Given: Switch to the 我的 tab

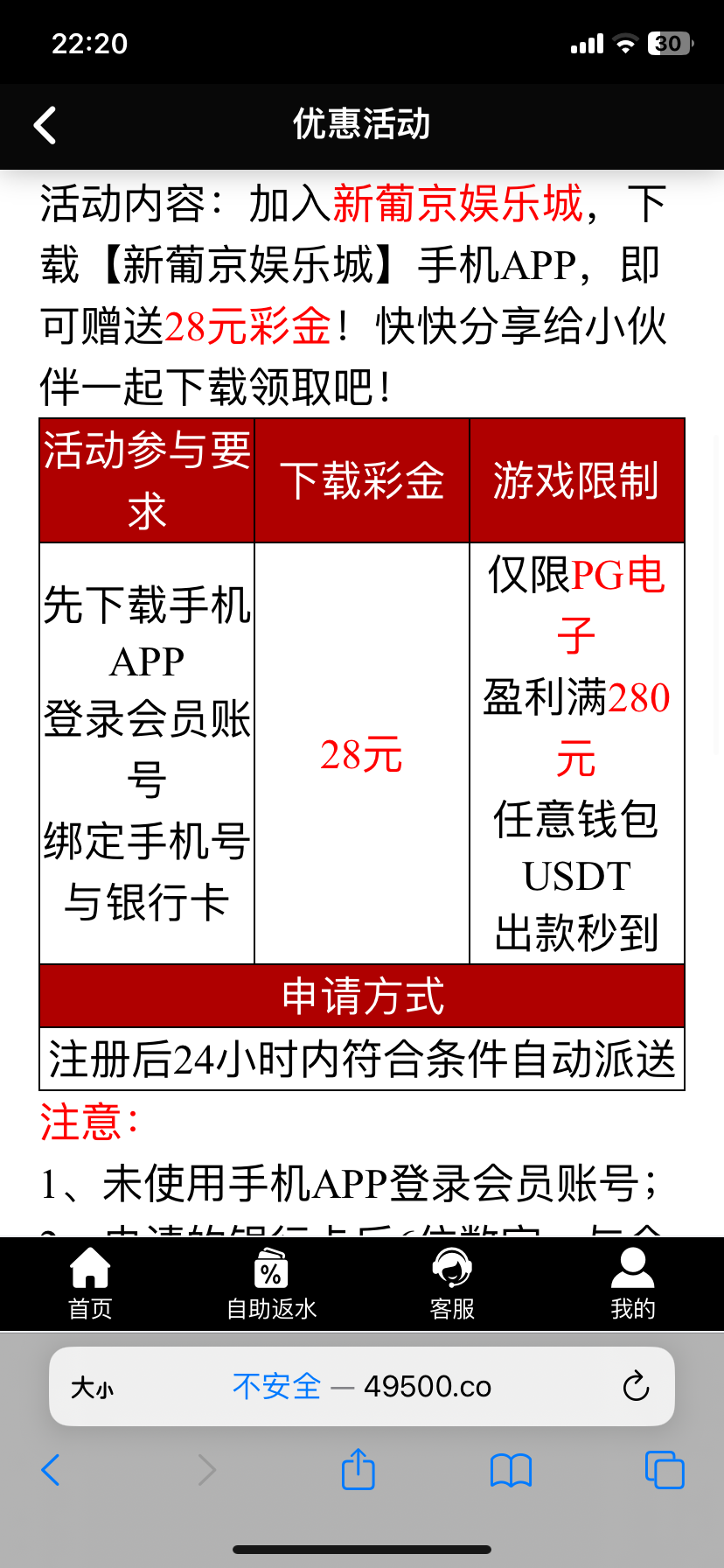Looking at the screenshot, I should (632, 1283).
